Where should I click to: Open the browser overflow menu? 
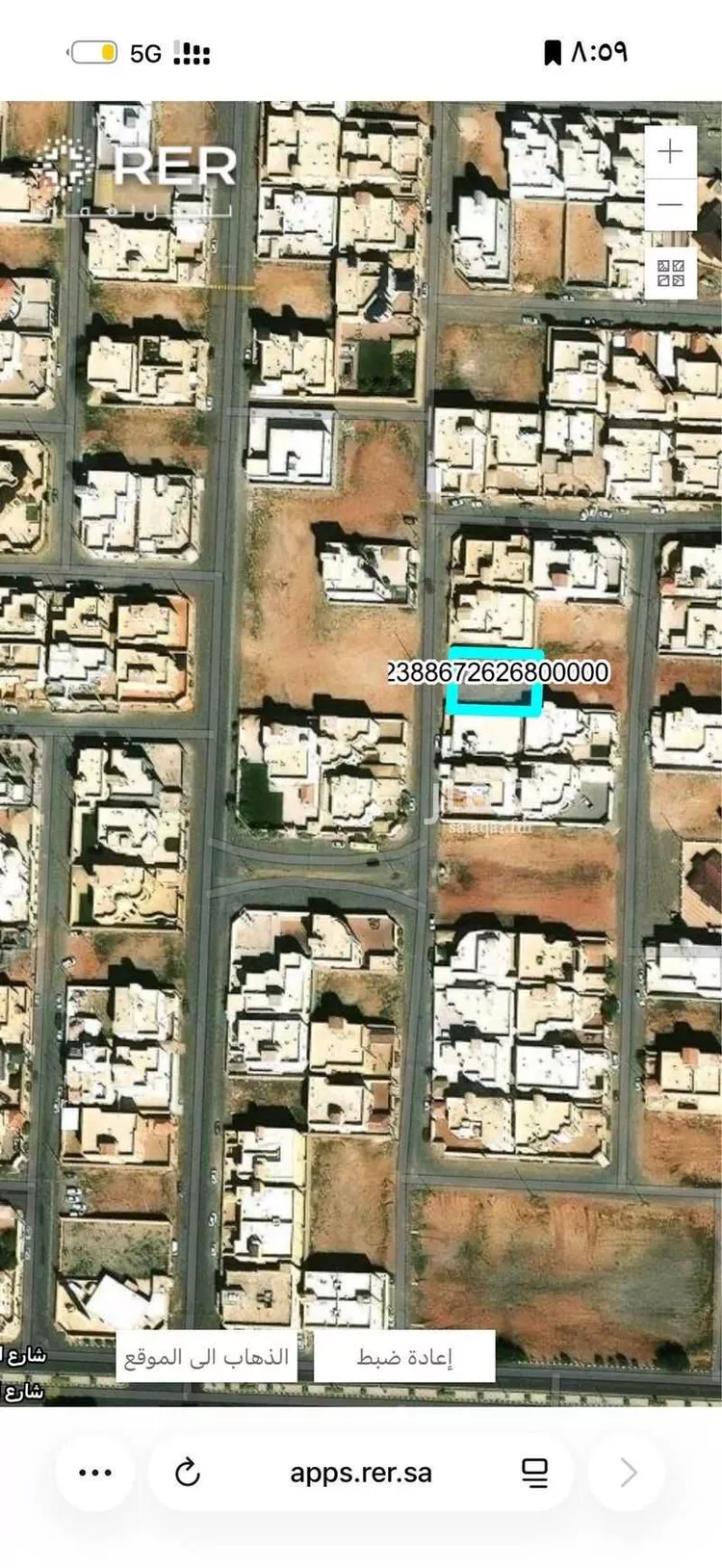[x=94, y=1472]
